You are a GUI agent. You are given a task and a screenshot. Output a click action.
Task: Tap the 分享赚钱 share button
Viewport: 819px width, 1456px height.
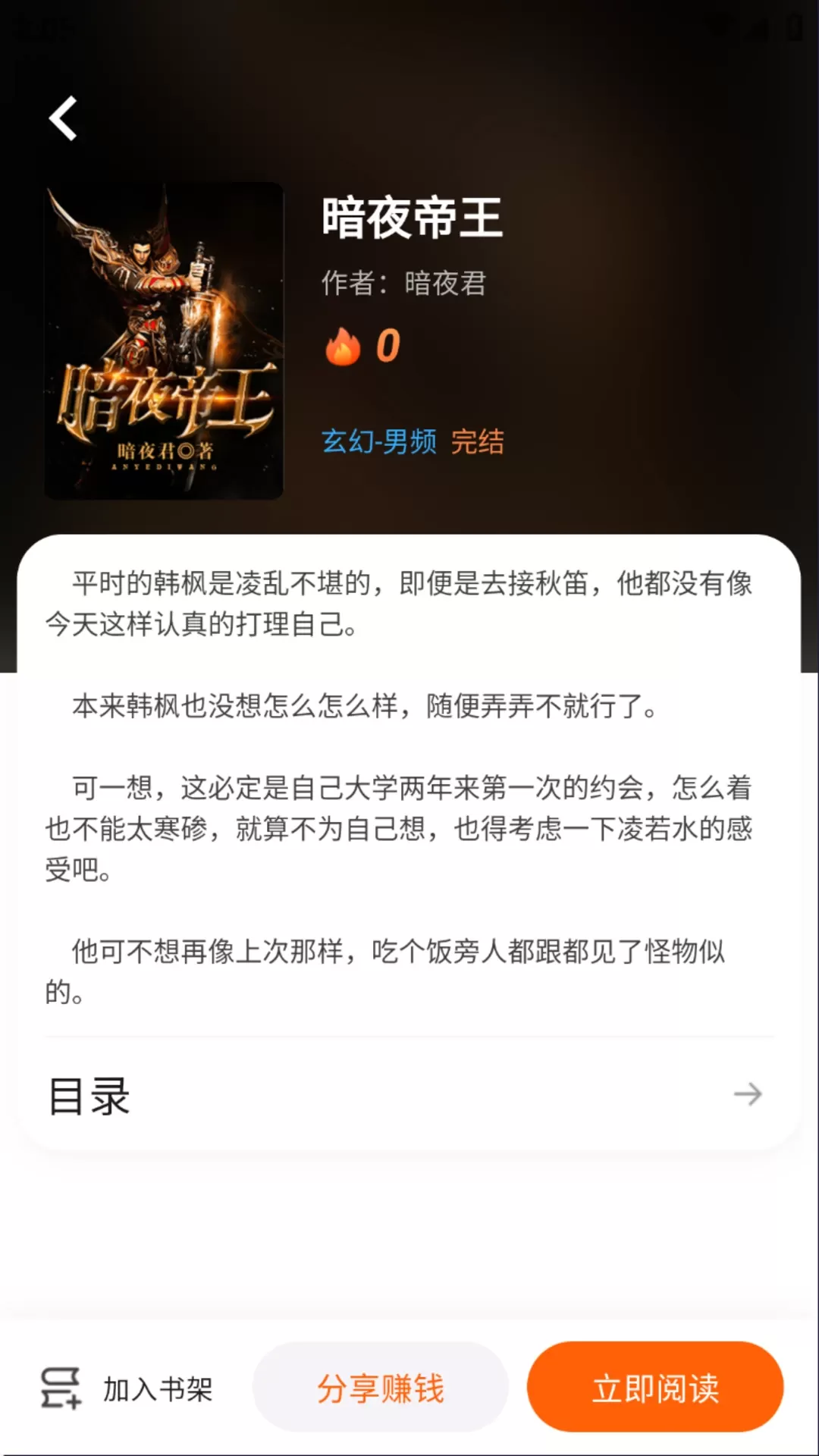(x=380, y=1387)
